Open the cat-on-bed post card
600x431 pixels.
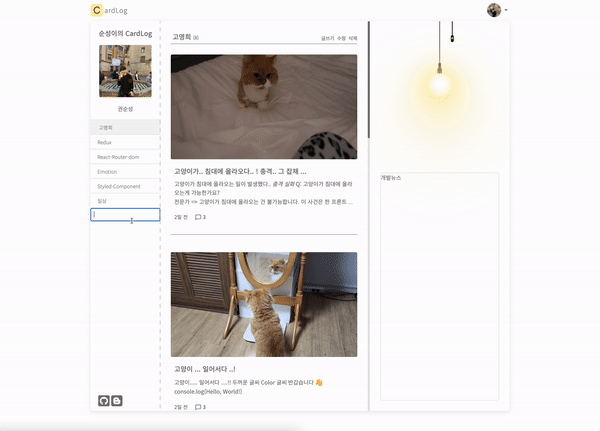click(264, 107)
